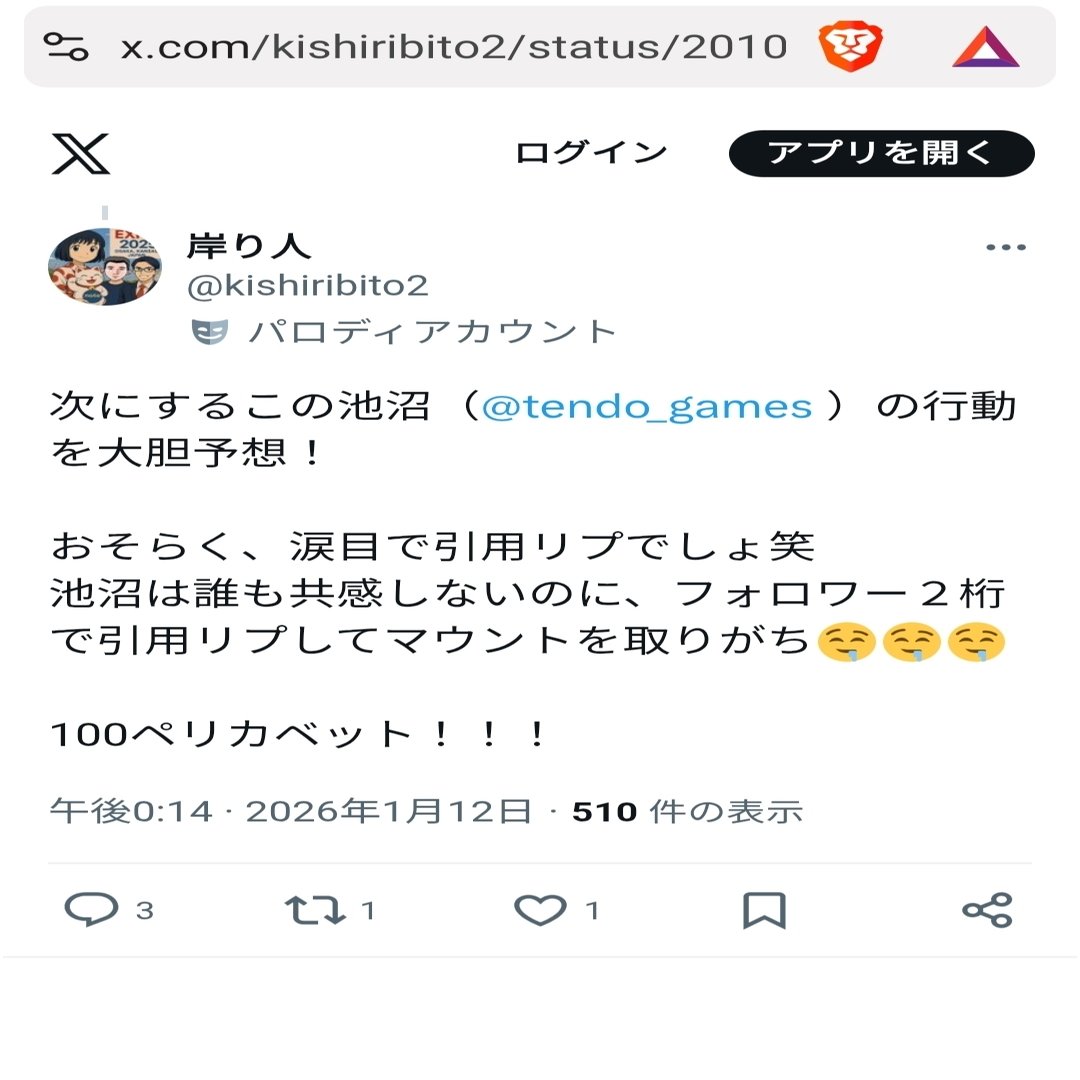Open Brave Shields lion icon
This screenshot has width=1080, height=1080.
(x=850, y=47)
